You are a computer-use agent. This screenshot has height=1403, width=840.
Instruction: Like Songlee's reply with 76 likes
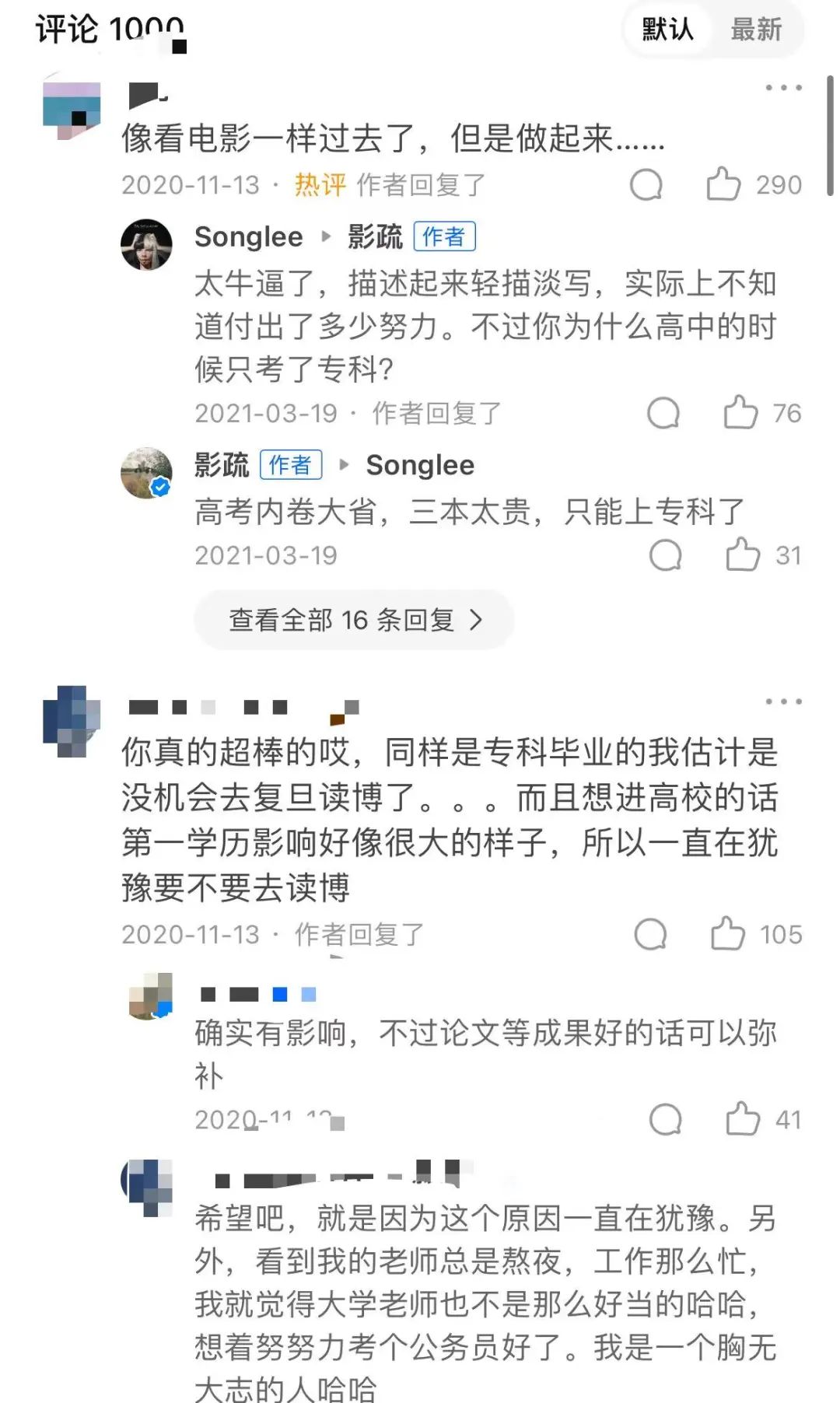click(x=740, y=412)
